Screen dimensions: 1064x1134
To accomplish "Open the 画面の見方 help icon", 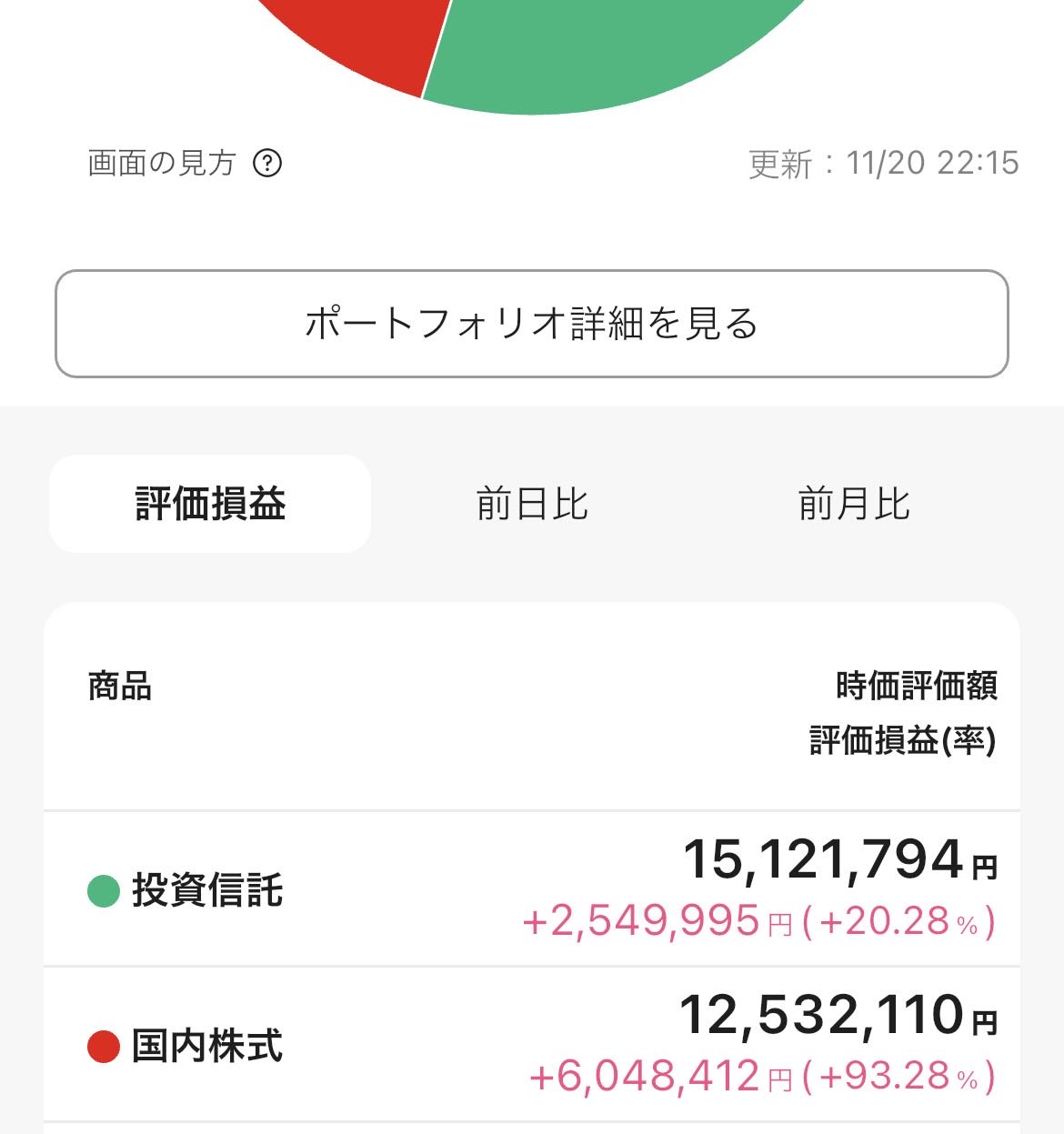I will (x=267, y=164).
